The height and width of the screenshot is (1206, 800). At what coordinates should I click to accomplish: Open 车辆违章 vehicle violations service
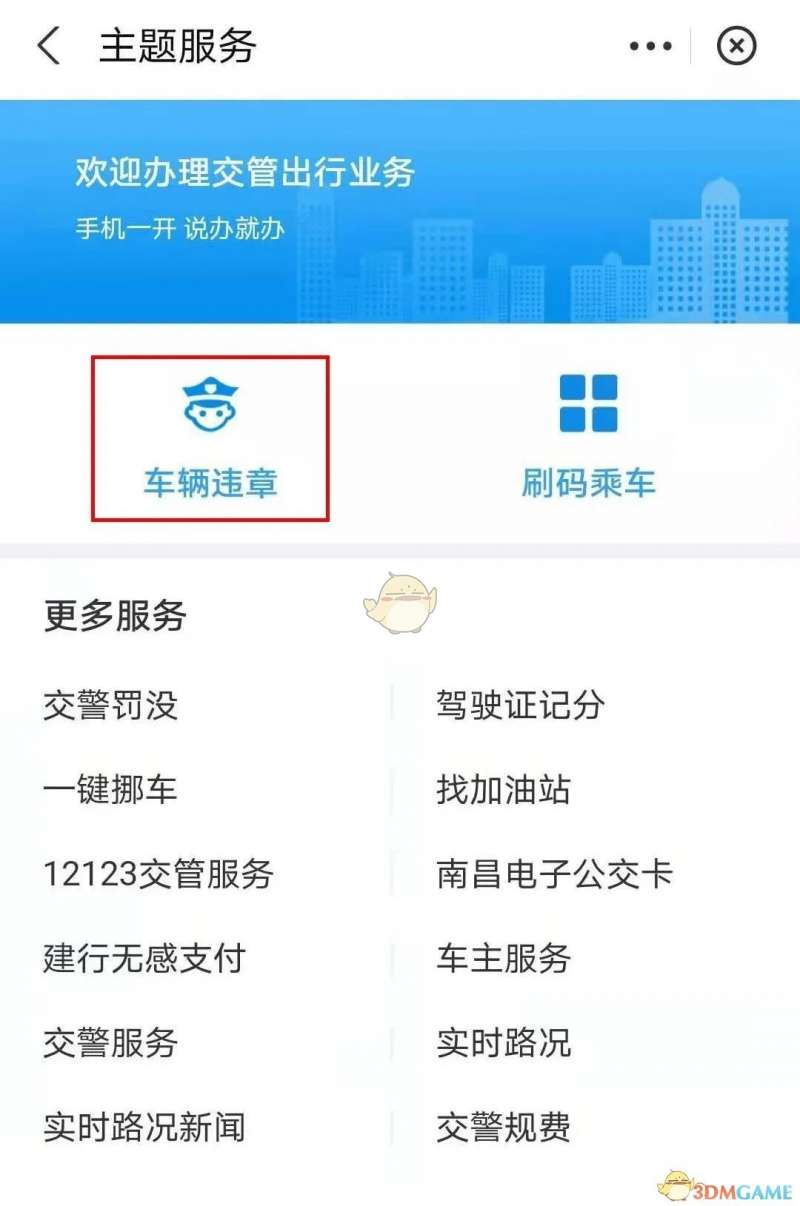210,439
